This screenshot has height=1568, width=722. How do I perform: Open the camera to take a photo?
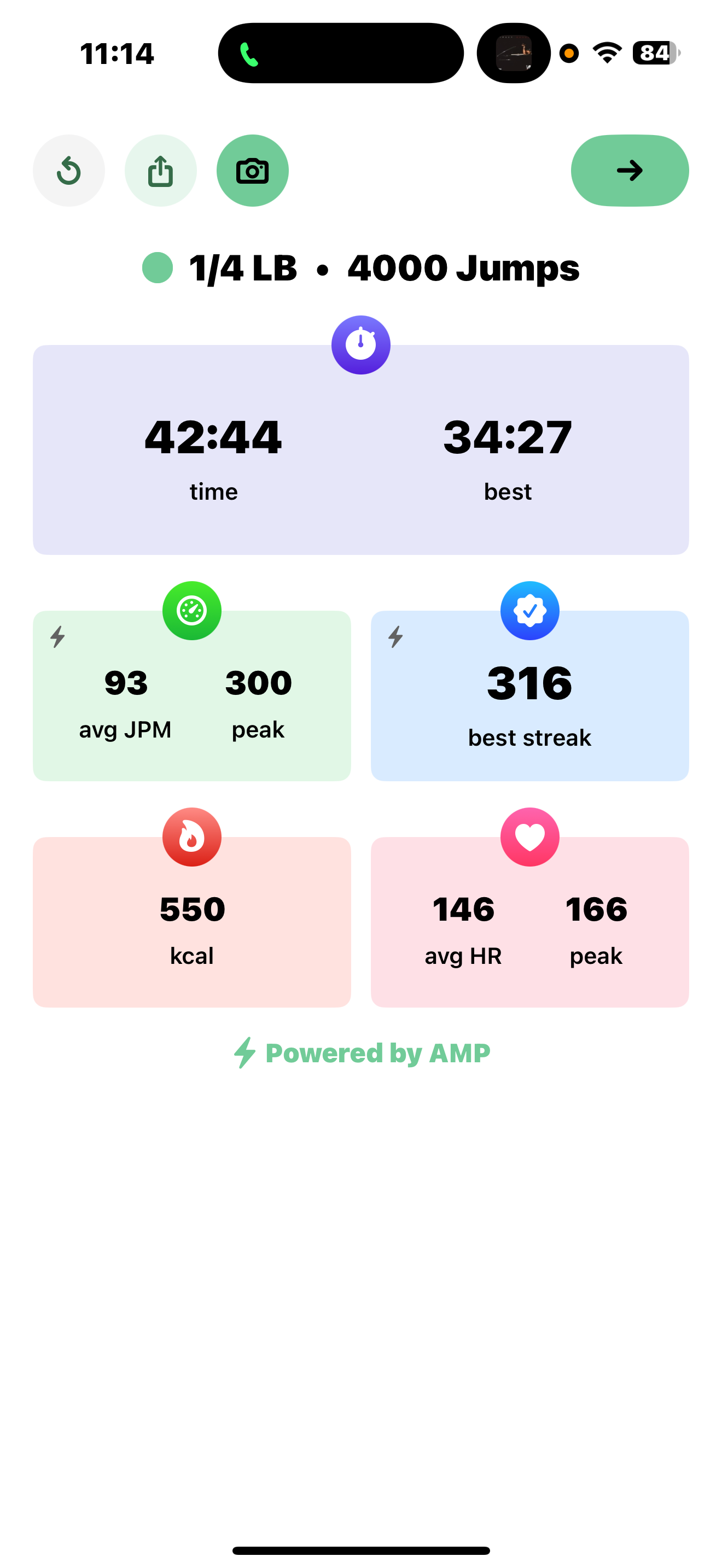[253, 171]
